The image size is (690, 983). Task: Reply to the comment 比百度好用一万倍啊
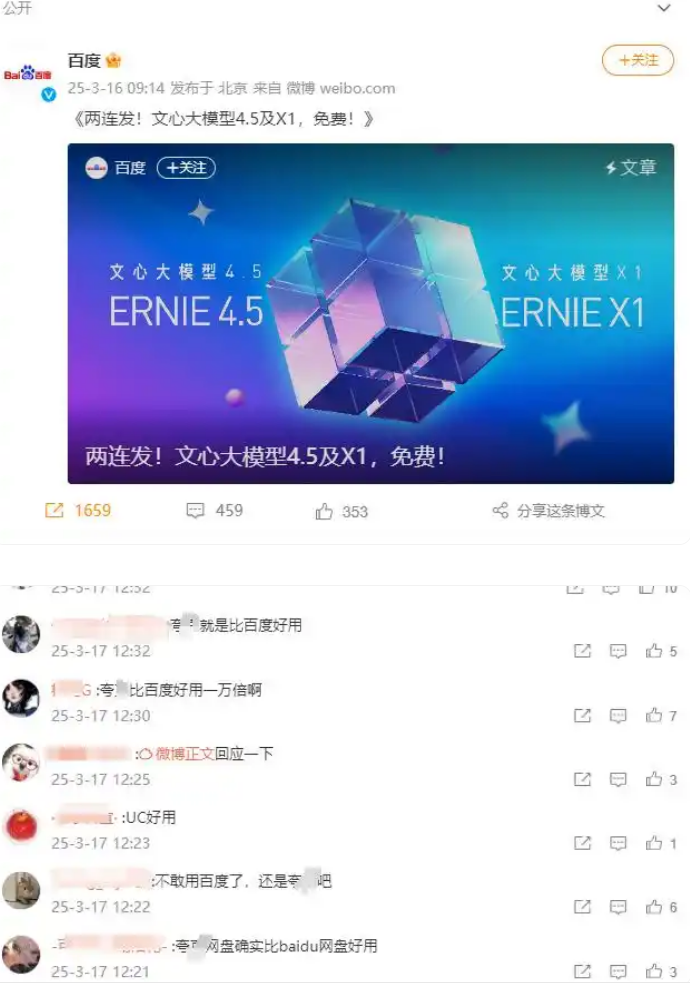[x=618, y=715]
